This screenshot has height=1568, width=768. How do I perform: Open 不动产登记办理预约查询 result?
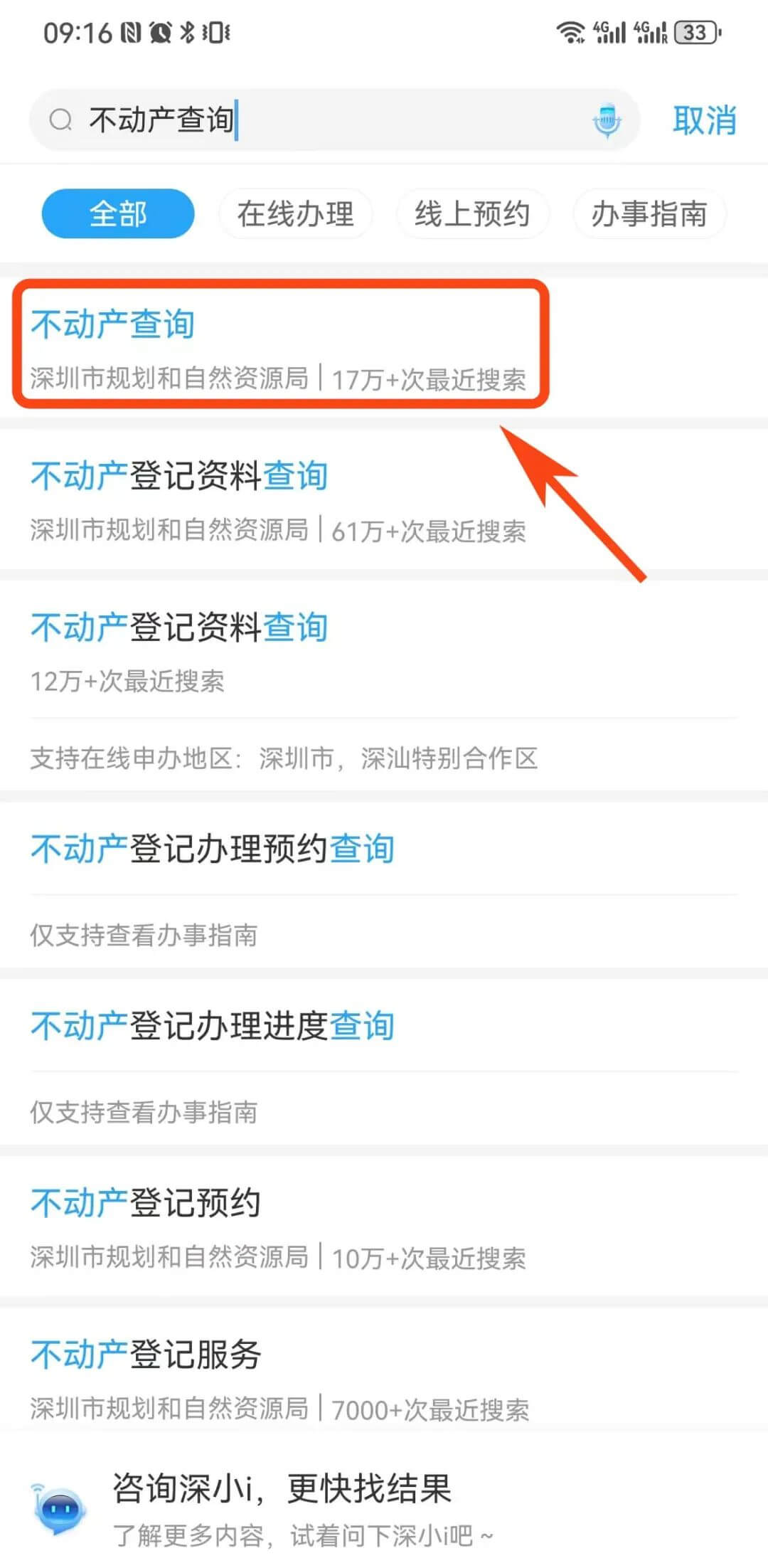point(212,849)
